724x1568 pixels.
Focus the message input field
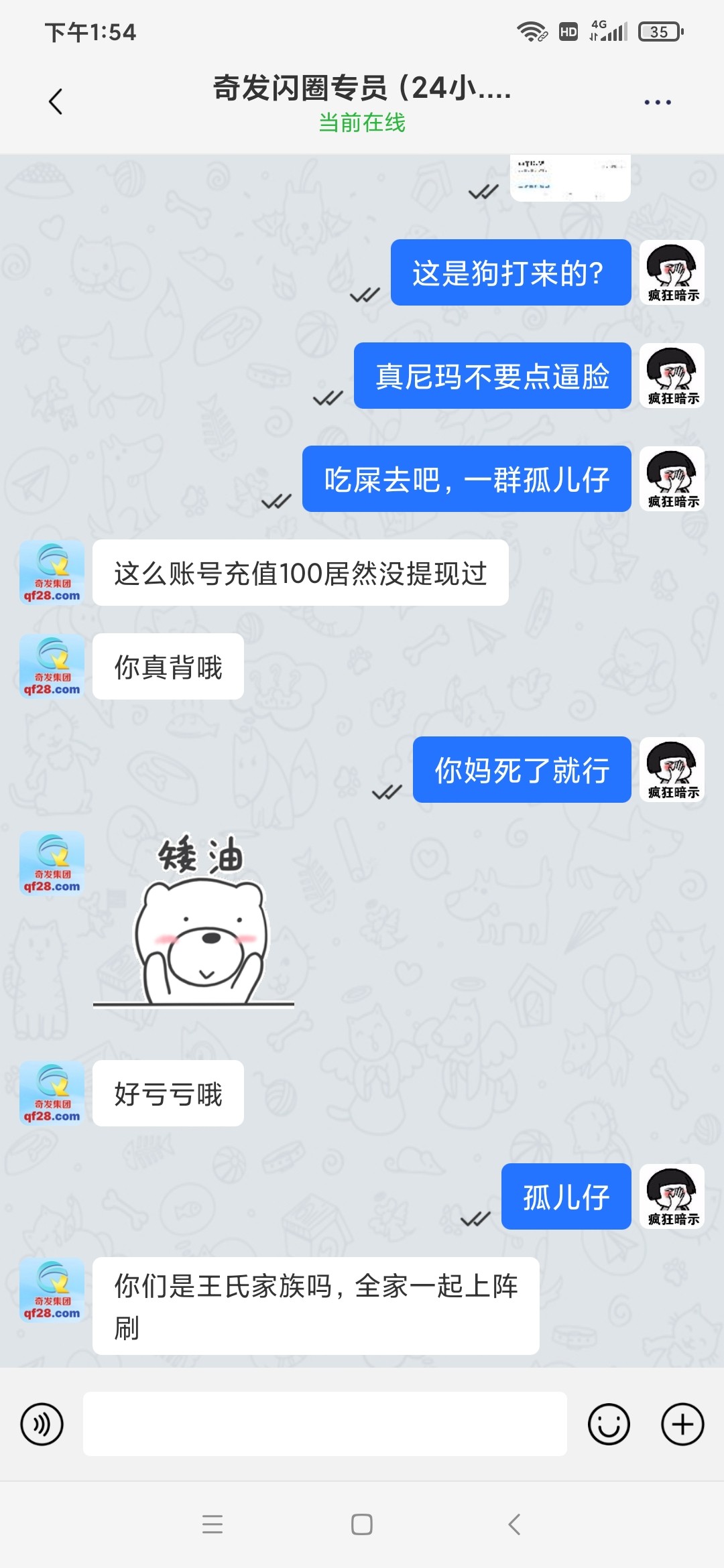324,1424
